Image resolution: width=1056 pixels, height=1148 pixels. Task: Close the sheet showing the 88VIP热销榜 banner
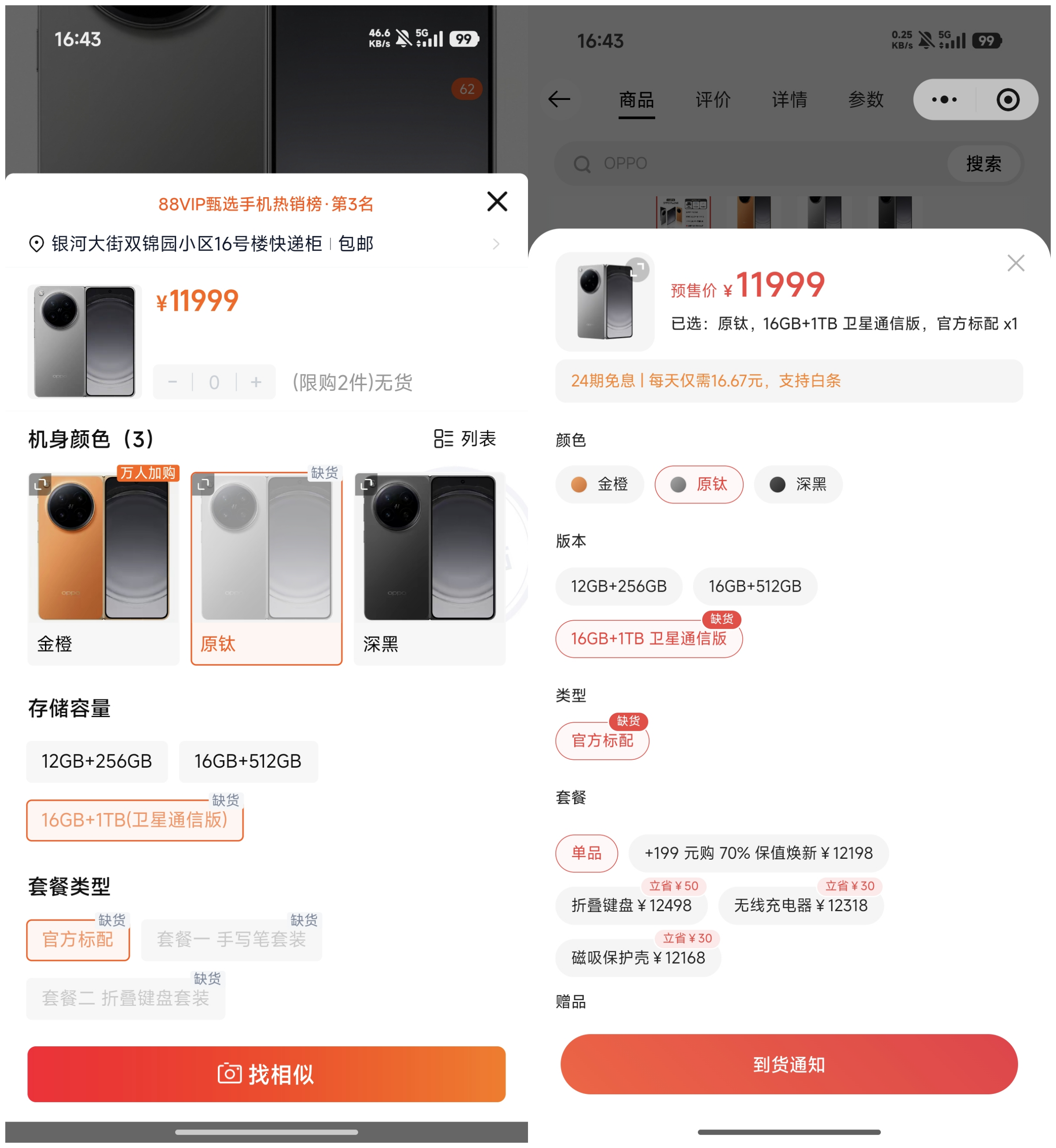(x=497, y=201)
